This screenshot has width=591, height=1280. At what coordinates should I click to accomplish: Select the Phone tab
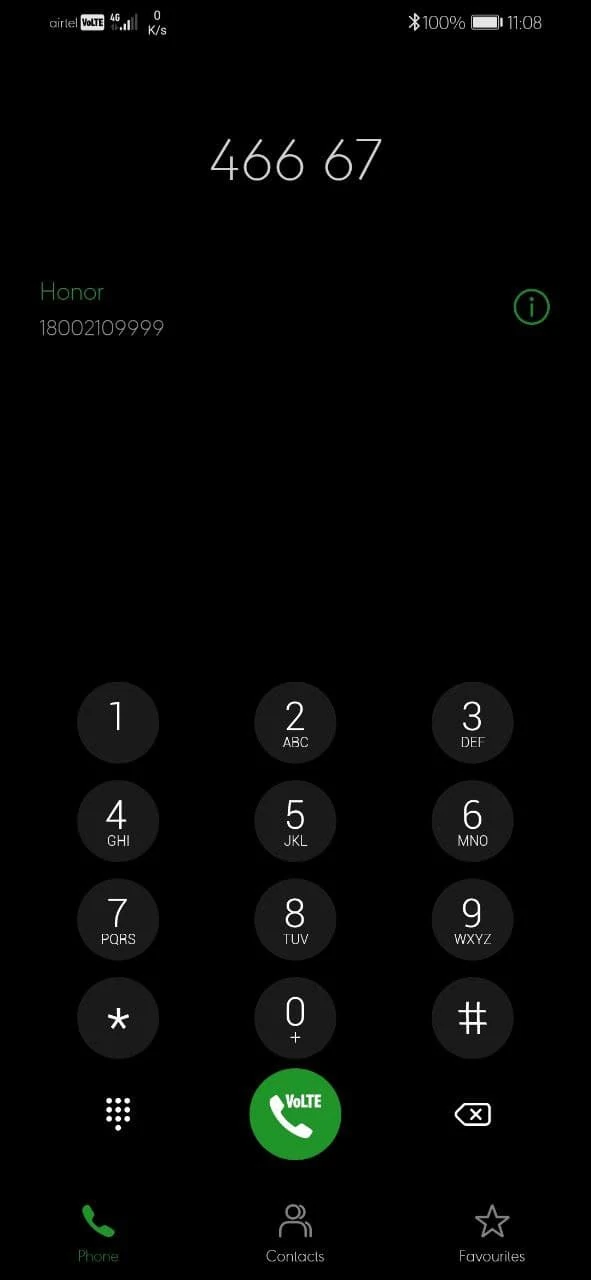tap(98, 1233)
